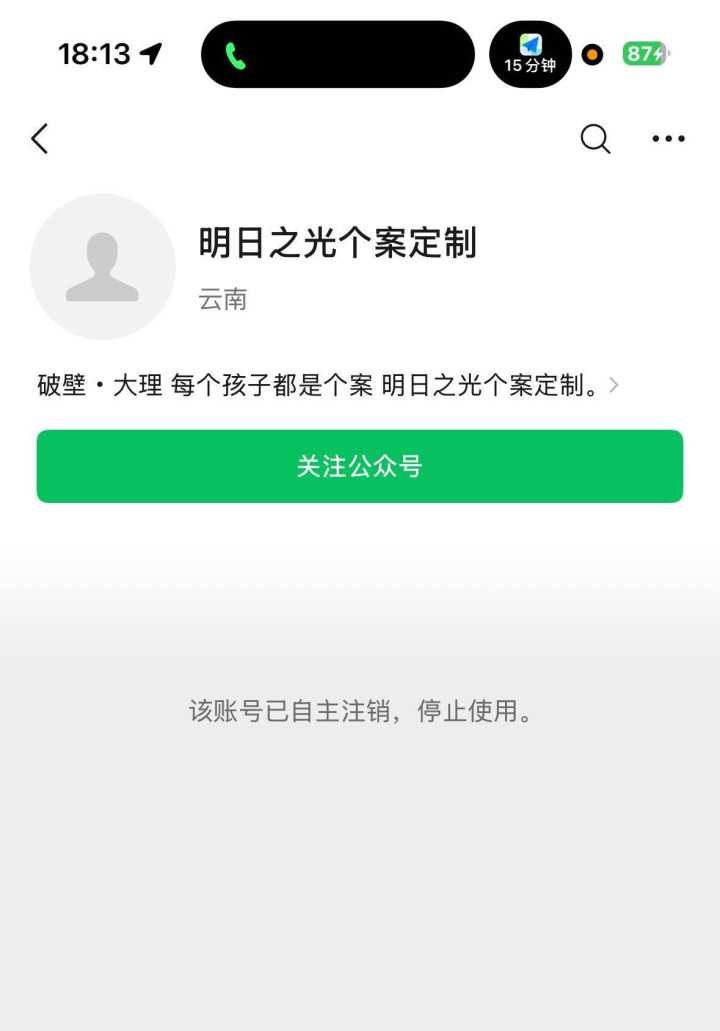Return to the ongoing call via the green phone pill
720x1031 pixels.
(x=338, y=54)
